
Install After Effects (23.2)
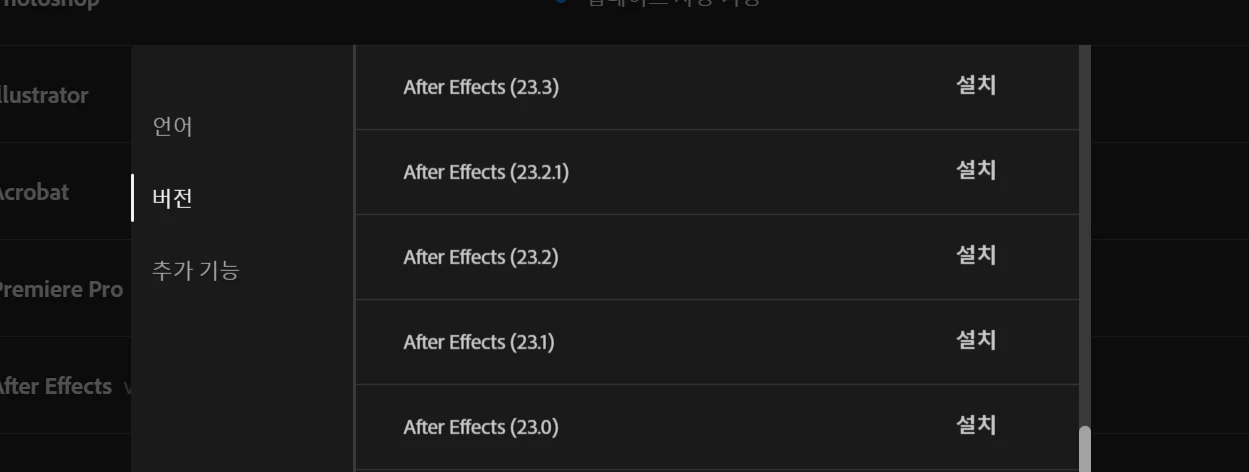976,255
